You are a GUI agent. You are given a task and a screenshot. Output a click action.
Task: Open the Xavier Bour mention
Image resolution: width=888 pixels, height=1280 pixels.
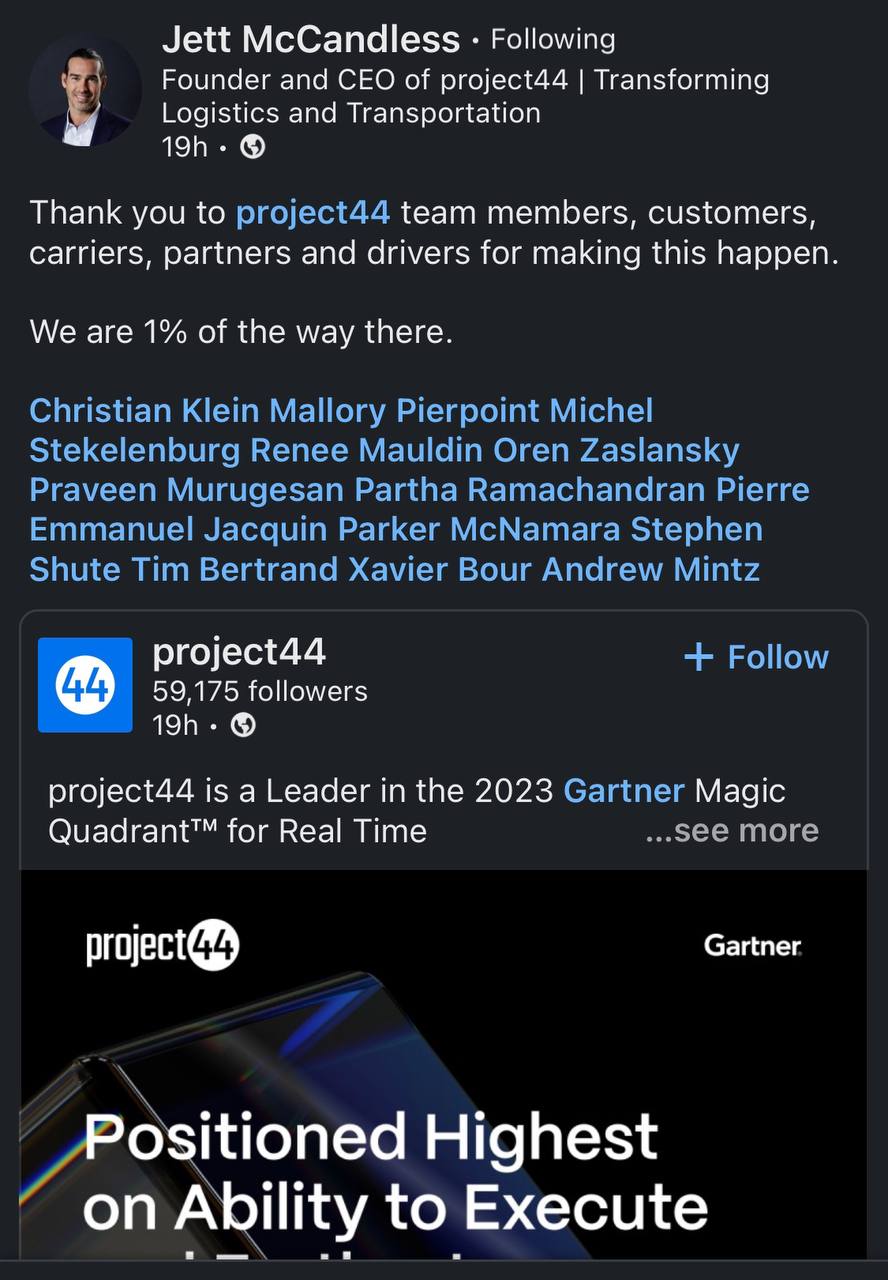440,569
